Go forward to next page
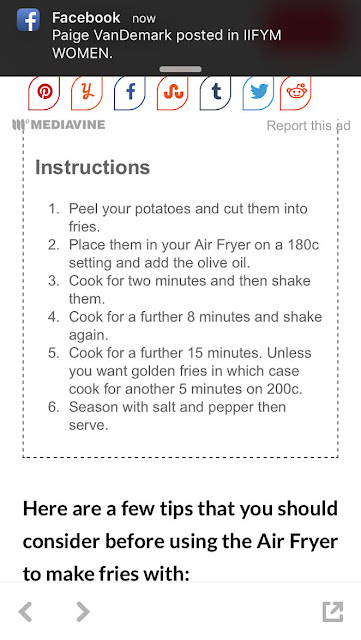361x640 pixels. tap(83, 611)
